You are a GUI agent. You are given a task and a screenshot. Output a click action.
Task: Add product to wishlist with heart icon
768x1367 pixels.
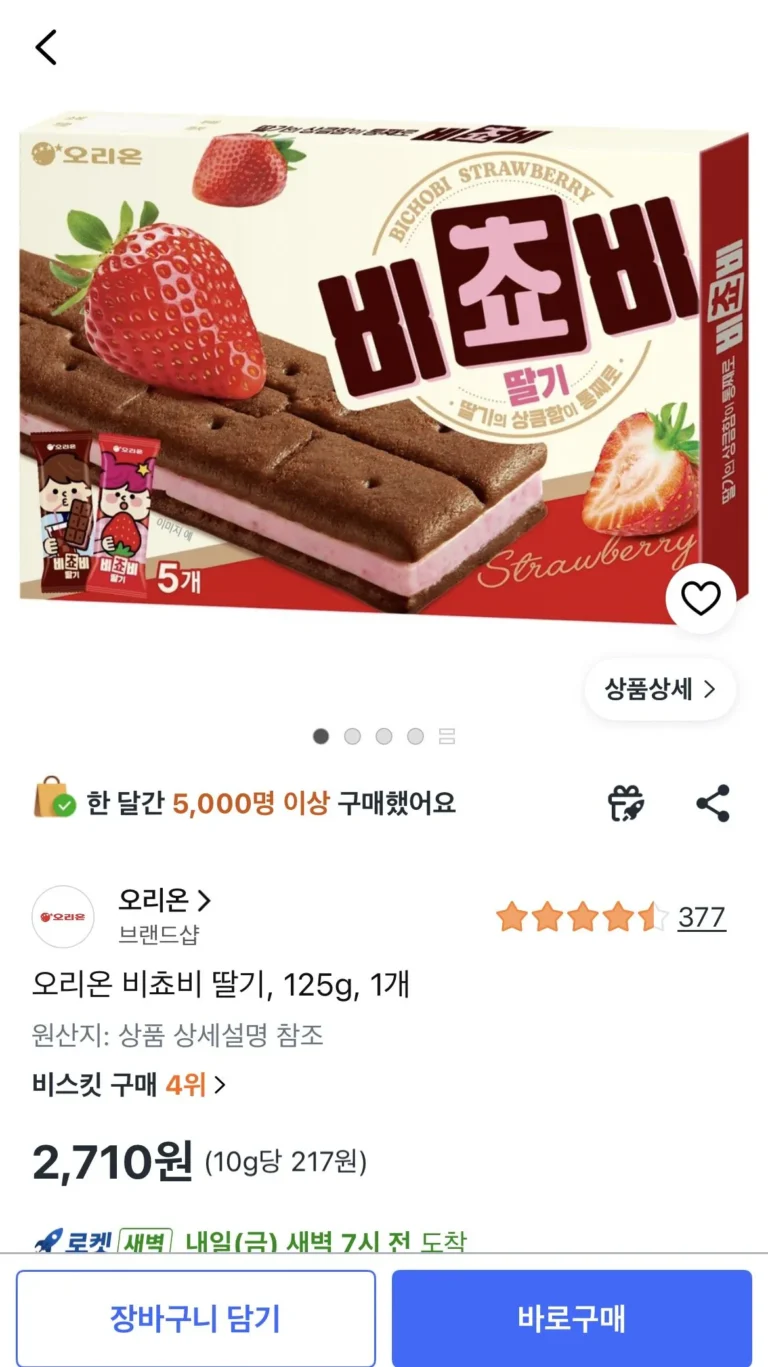(700, 598)
